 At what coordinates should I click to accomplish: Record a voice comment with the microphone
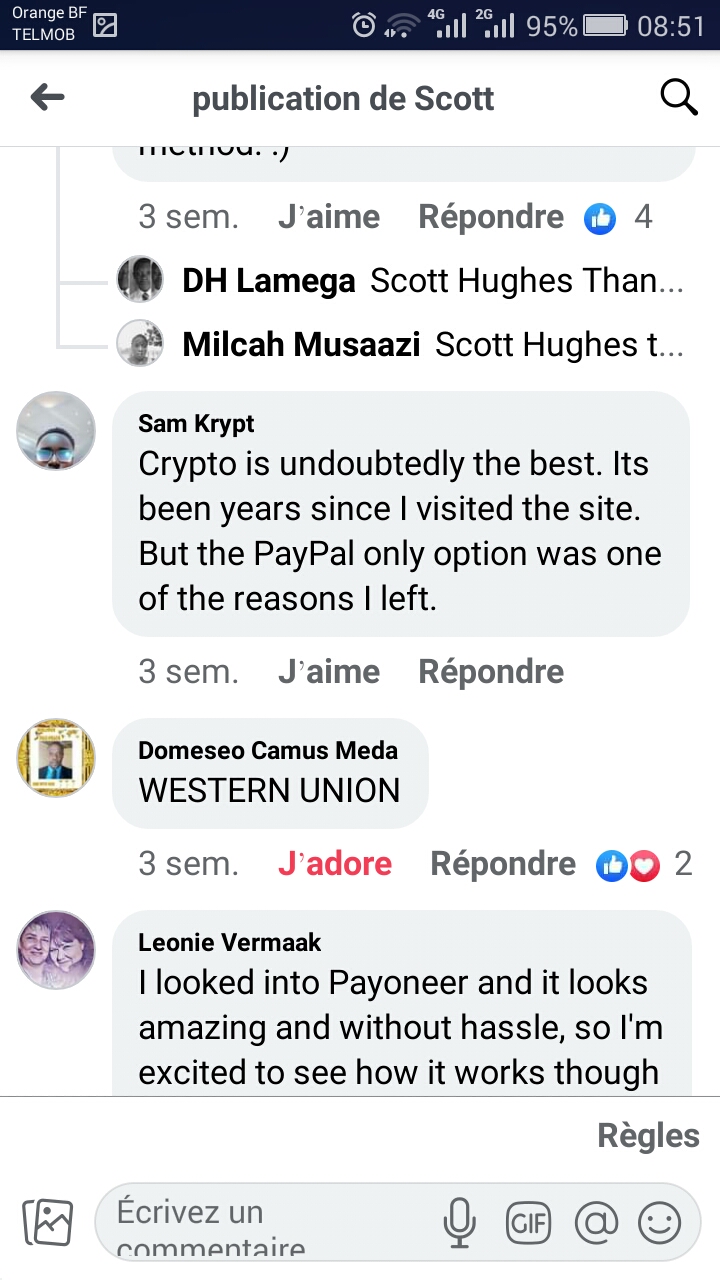[x=459, y=1222]
